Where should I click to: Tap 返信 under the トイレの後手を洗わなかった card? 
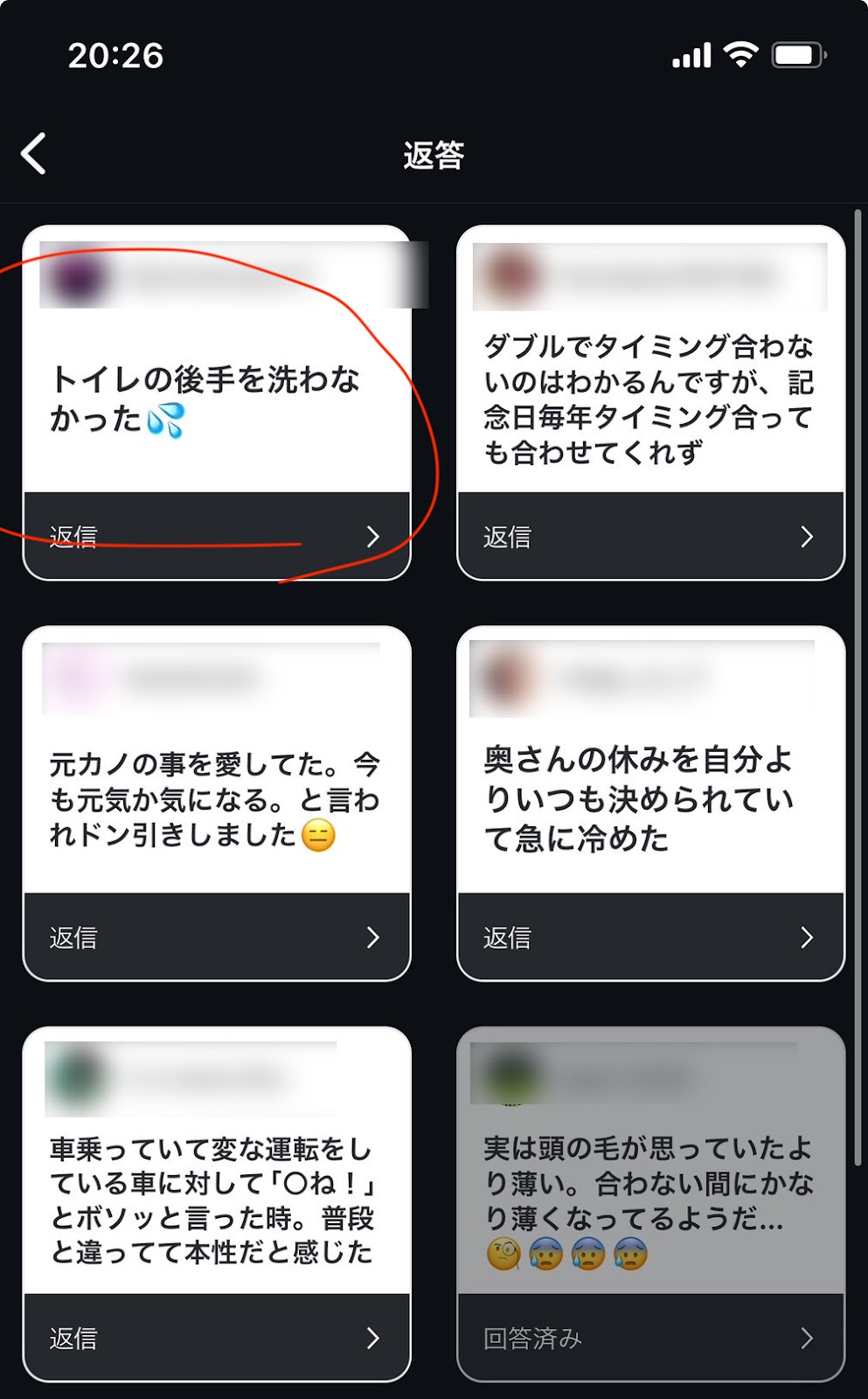(216, 536)
